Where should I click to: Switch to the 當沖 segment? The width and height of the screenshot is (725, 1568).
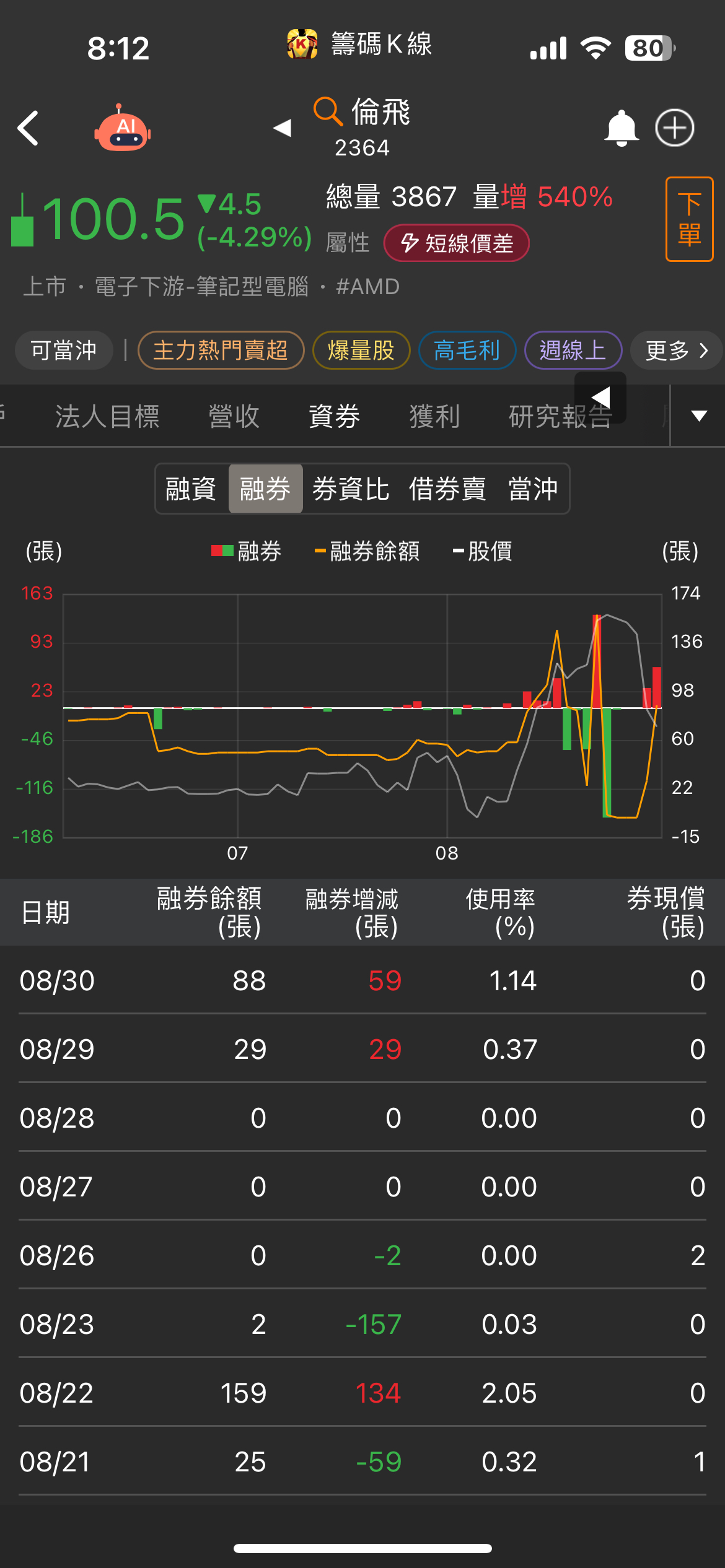(534, 489)
